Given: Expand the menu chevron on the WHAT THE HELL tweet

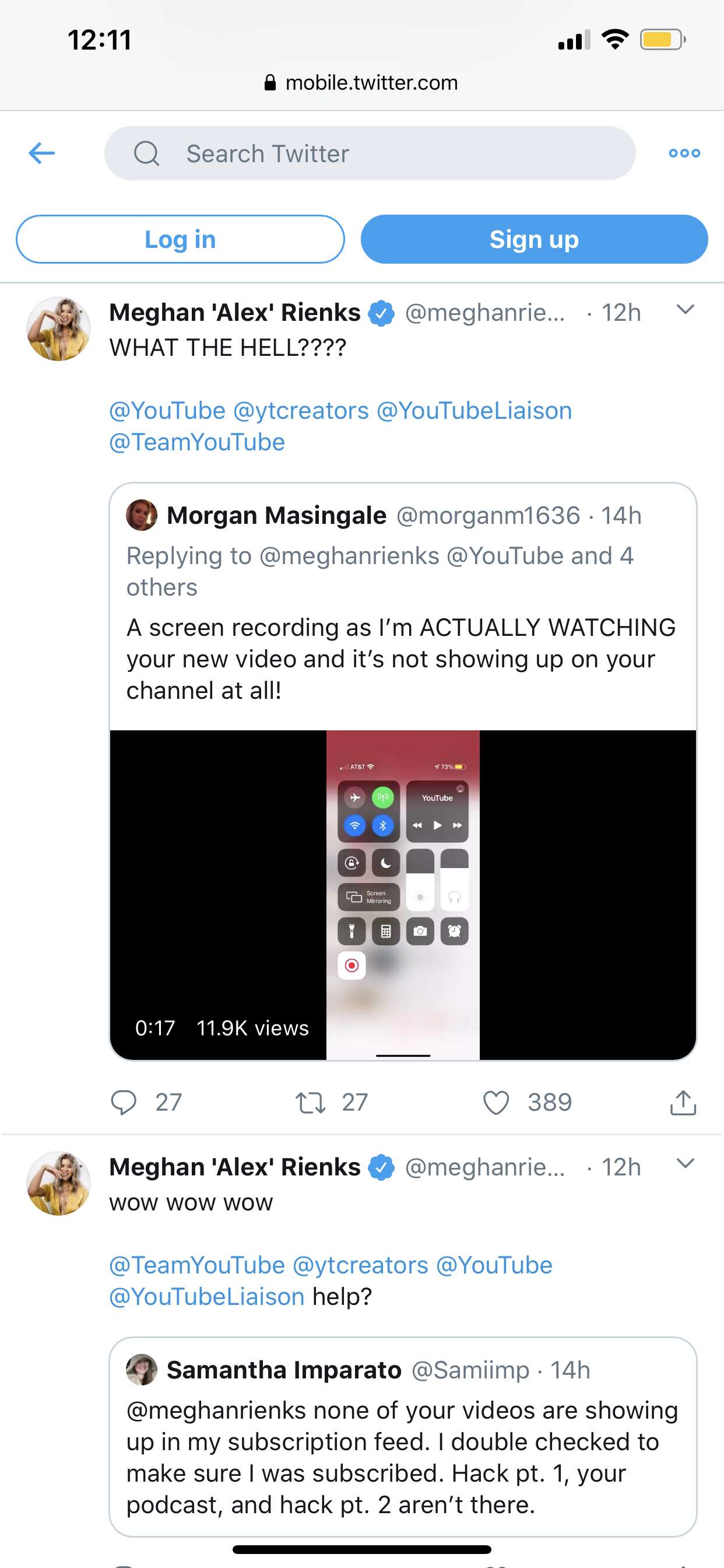Looking at the screenshot, I should point(686,310).
